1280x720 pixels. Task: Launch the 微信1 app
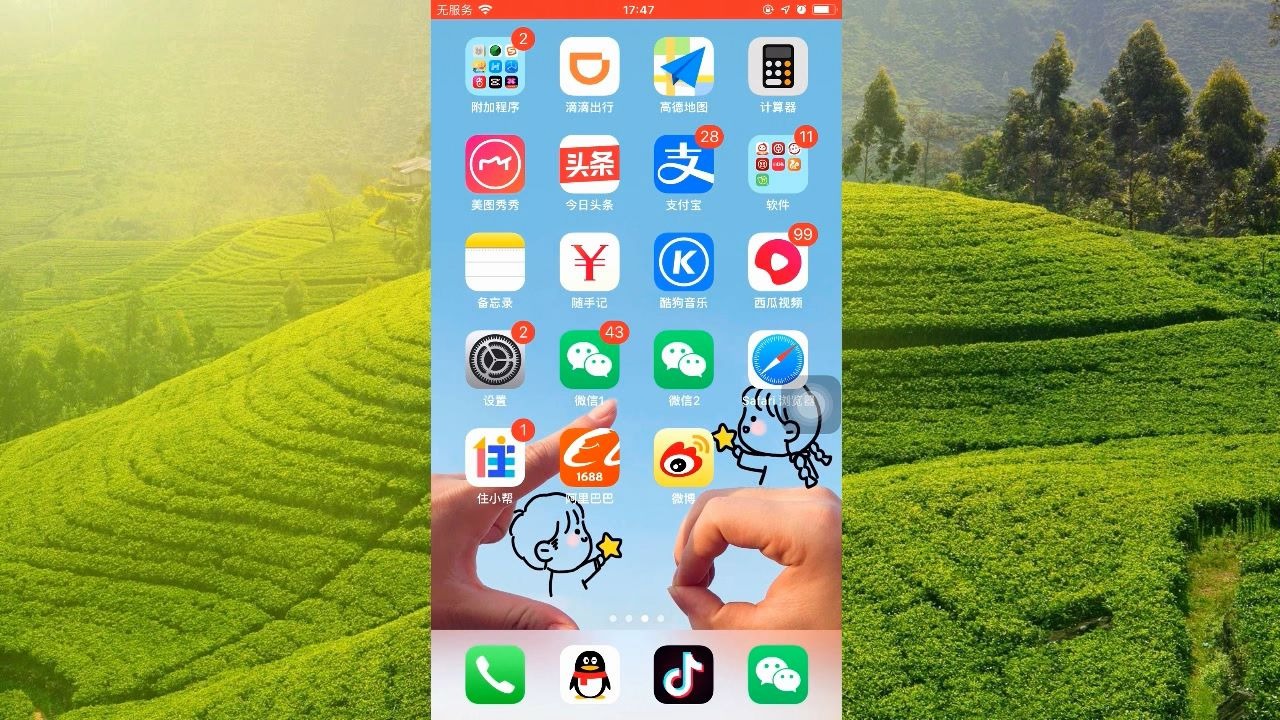point(589,360)
